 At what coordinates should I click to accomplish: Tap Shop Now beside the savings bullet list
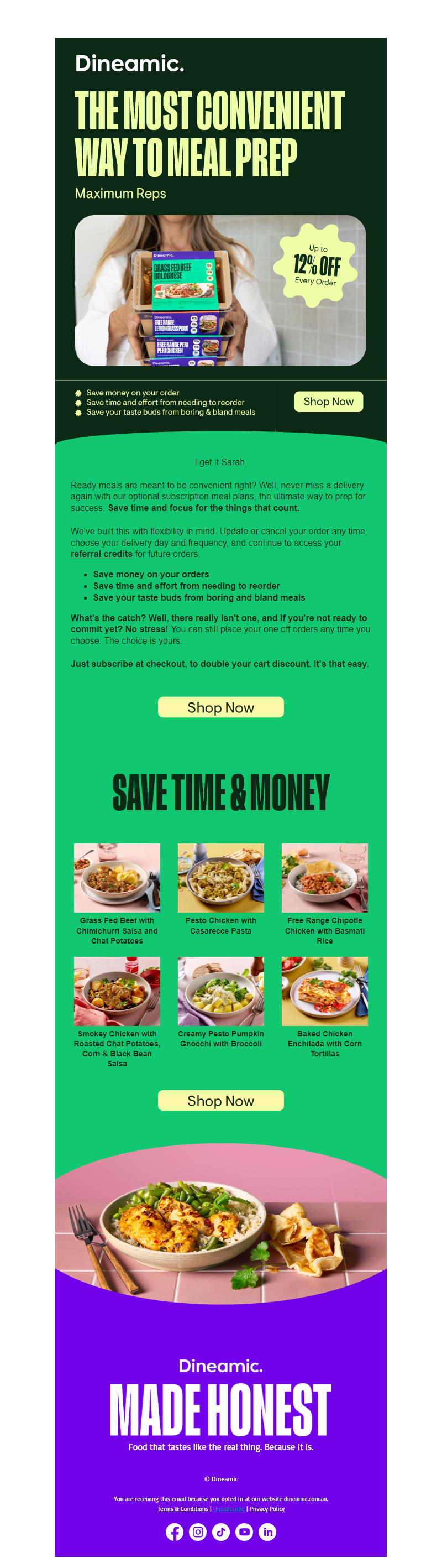(x=328, y=402)
